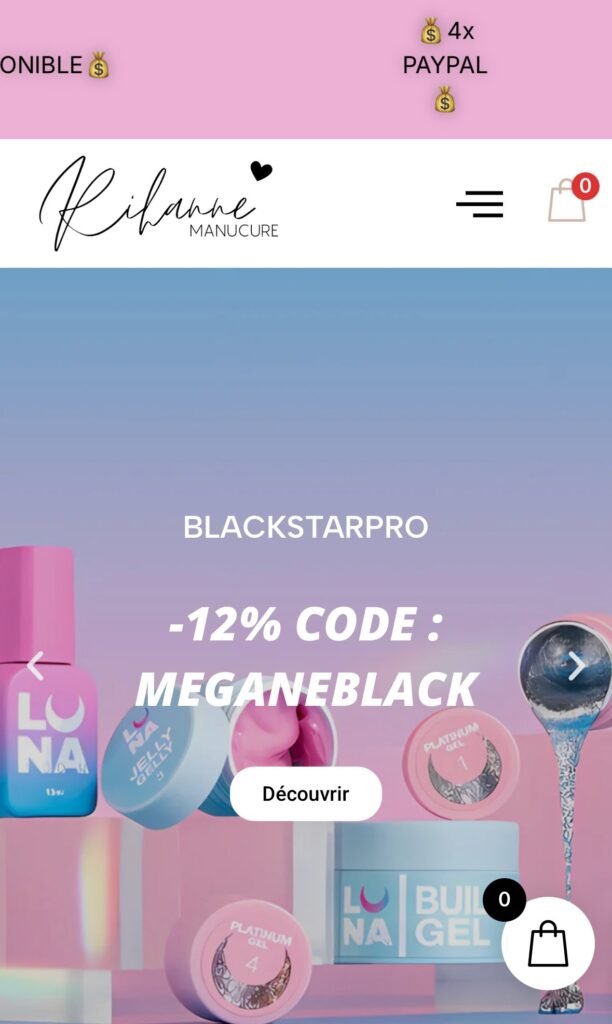The width and height of the screenshot is (612, 1024).
Task: Open the hamburger navigation menu
Action: 480,204
